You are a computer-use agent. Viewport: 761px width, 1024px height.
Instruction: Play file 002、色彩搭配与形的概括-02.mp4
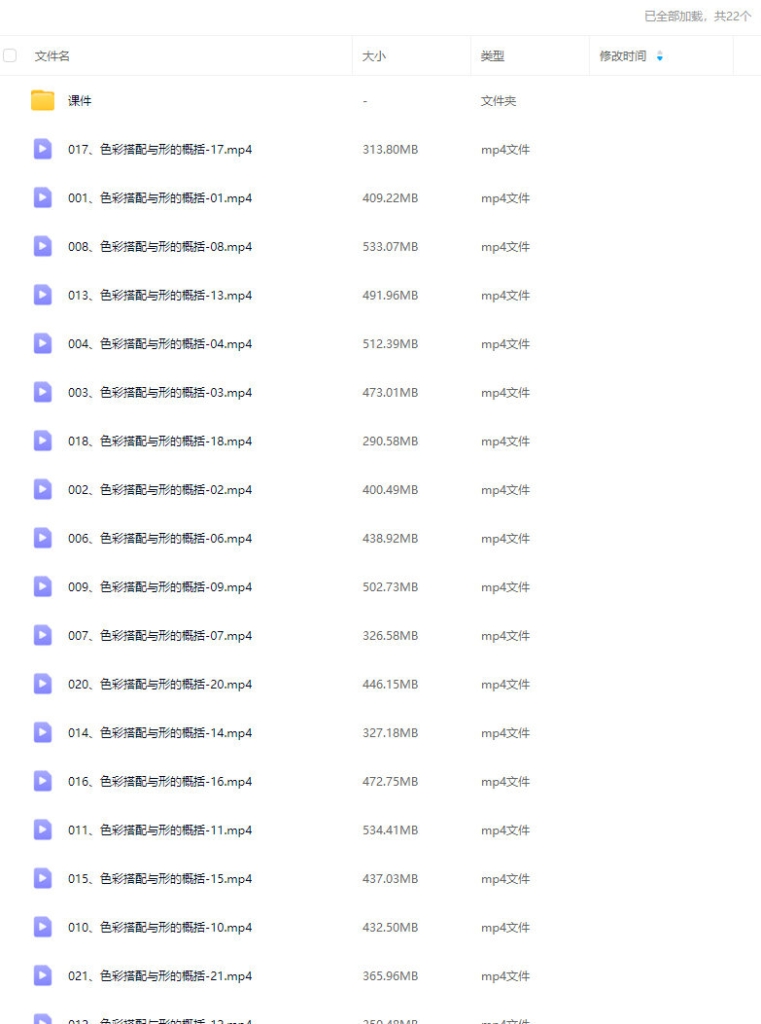coord(160,490)
